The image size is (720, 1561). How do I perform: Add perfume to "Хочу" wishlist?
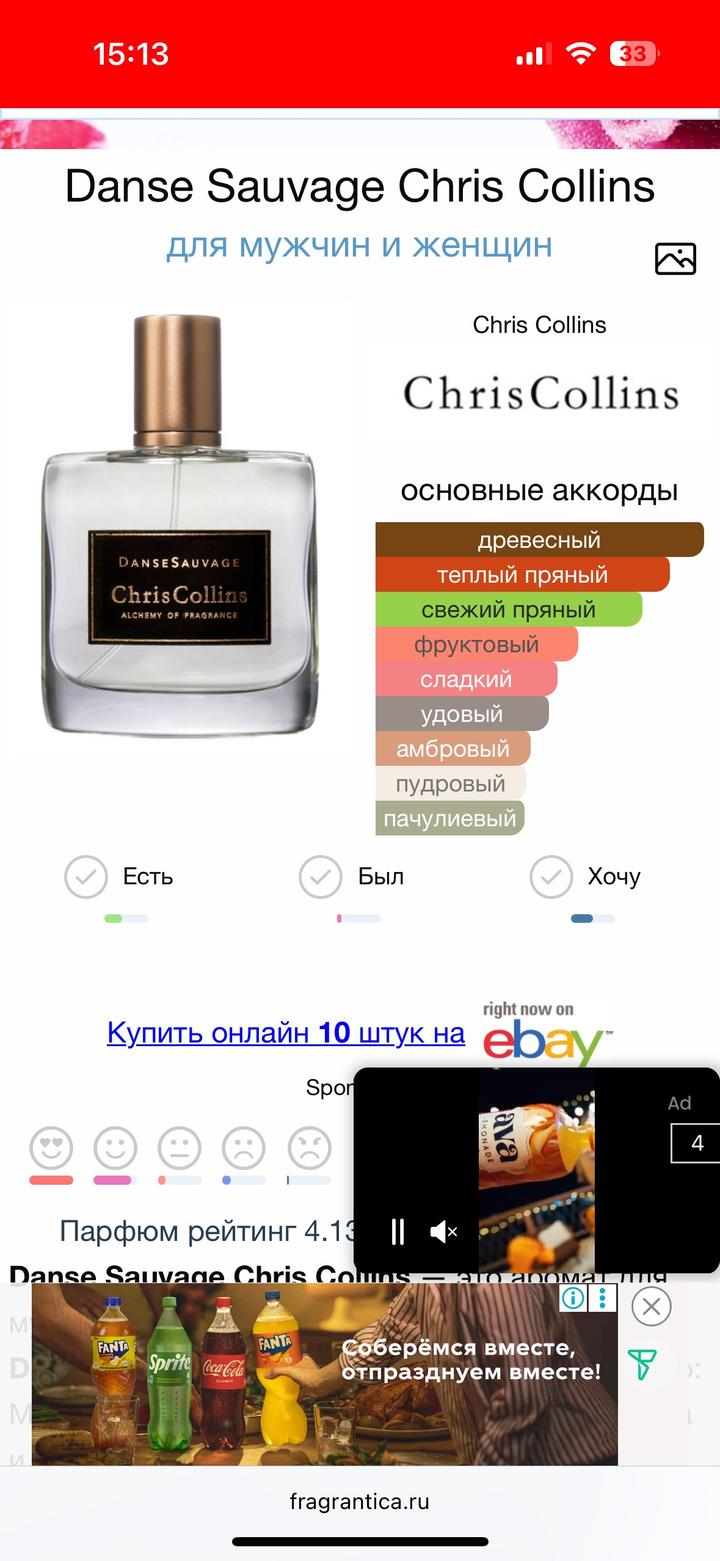point(551,877)
